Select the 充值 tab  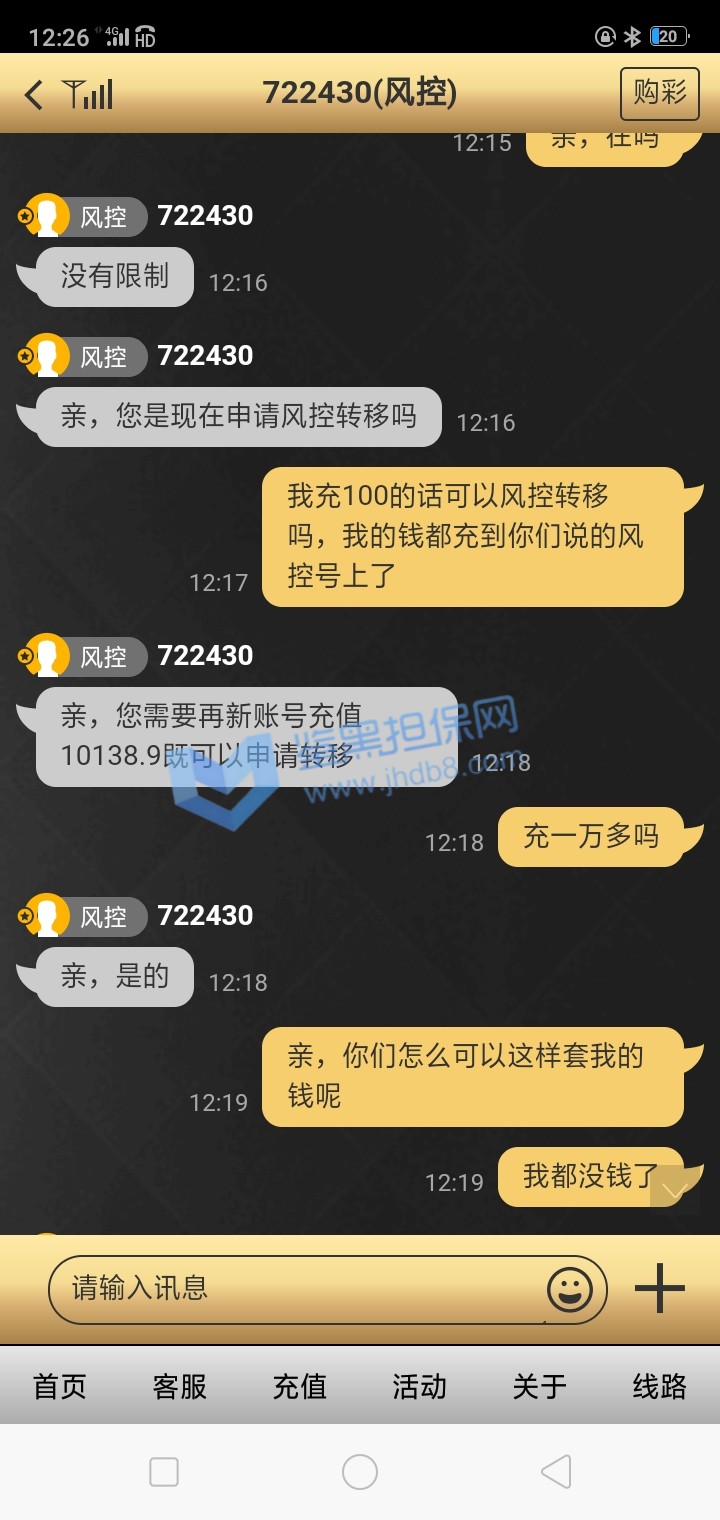pos(300,1386)
